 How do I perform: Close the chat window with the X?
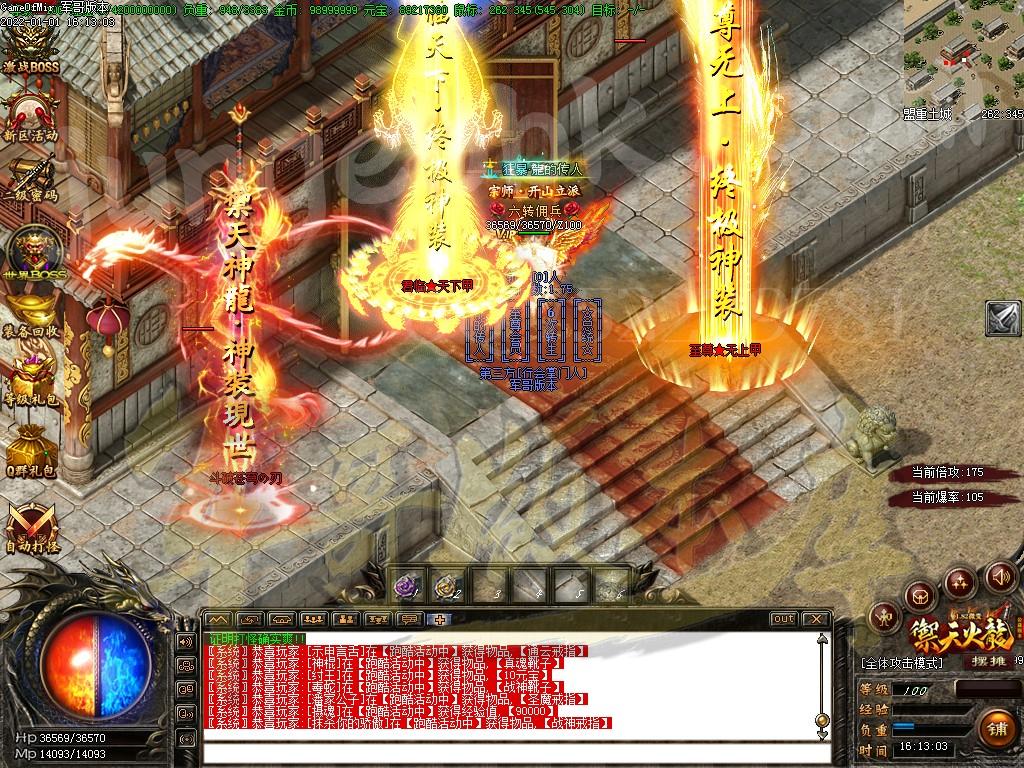815,619
